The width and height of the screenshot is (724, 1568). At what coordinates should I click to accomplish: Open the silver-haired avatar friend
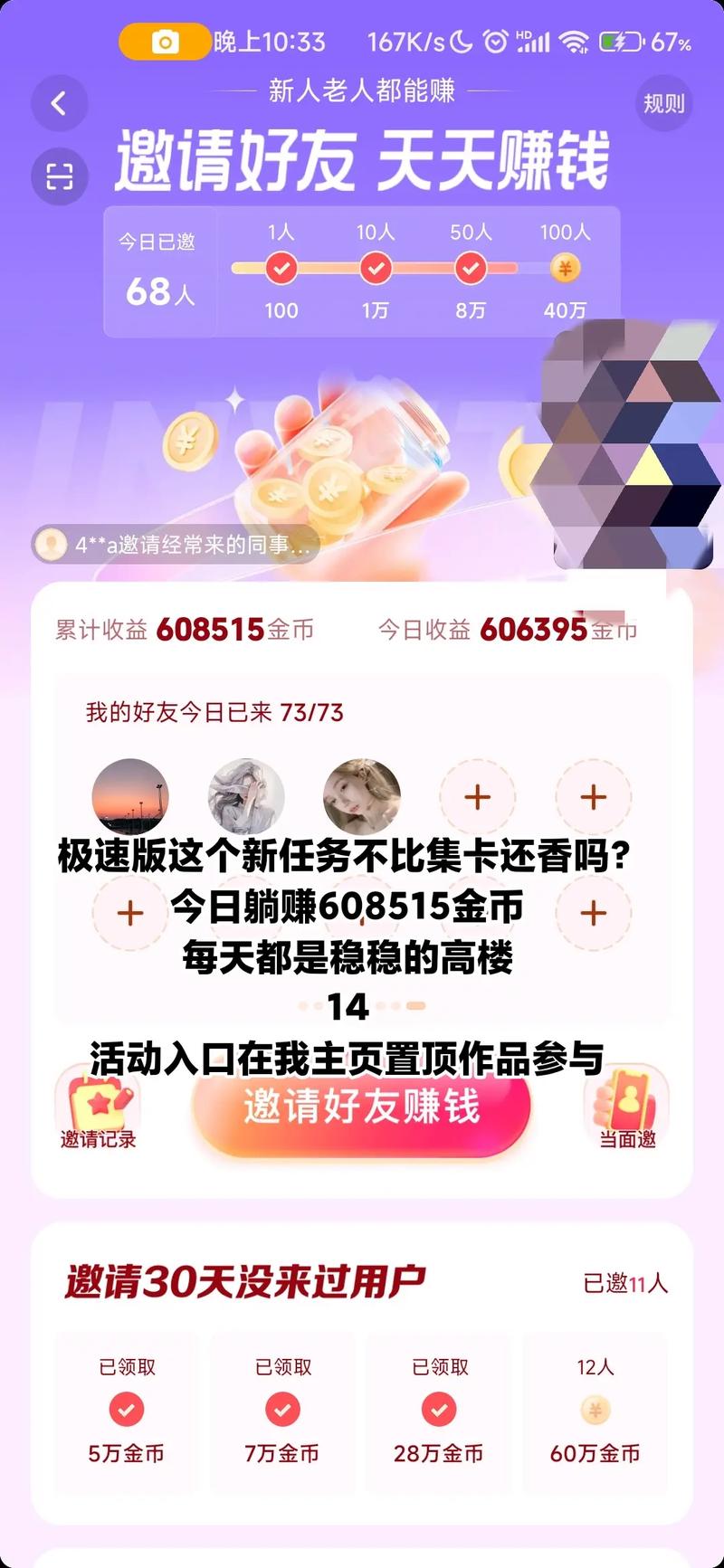click(x=246, y=796)
